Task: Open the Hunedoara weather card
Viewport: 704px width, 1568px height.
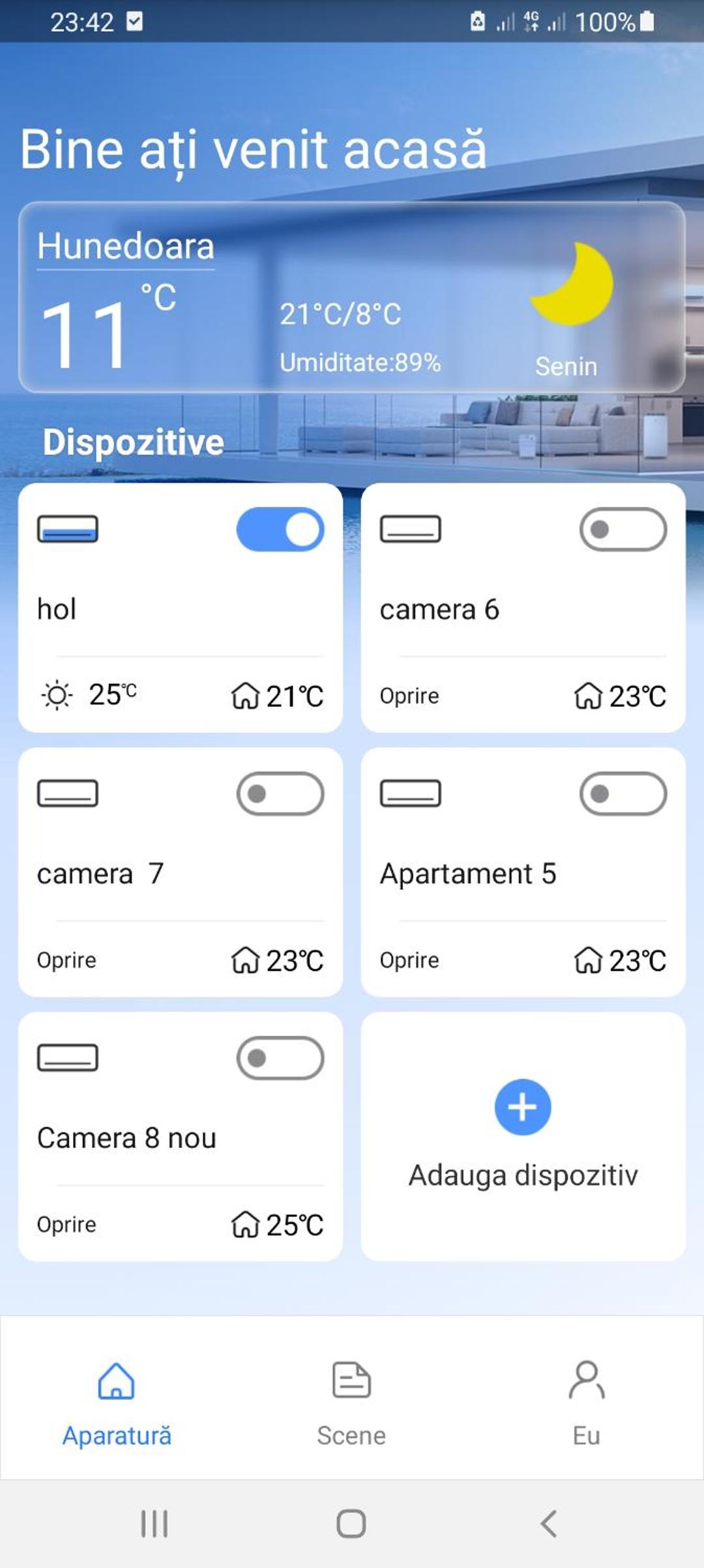Action: pyautogui.click(x=352, y=298)
